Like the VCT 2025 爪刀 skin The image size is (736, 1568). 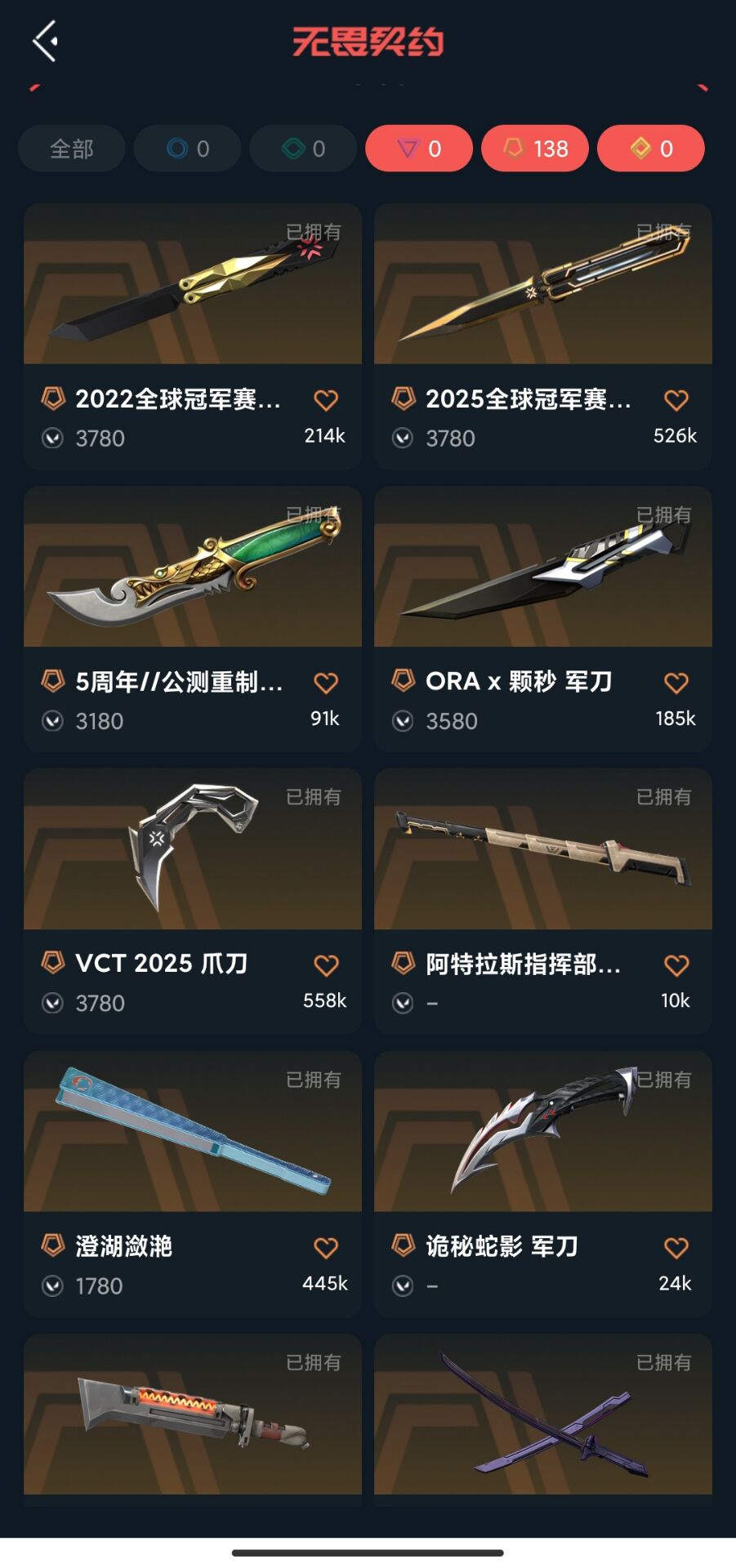click(x=326, y=965)
